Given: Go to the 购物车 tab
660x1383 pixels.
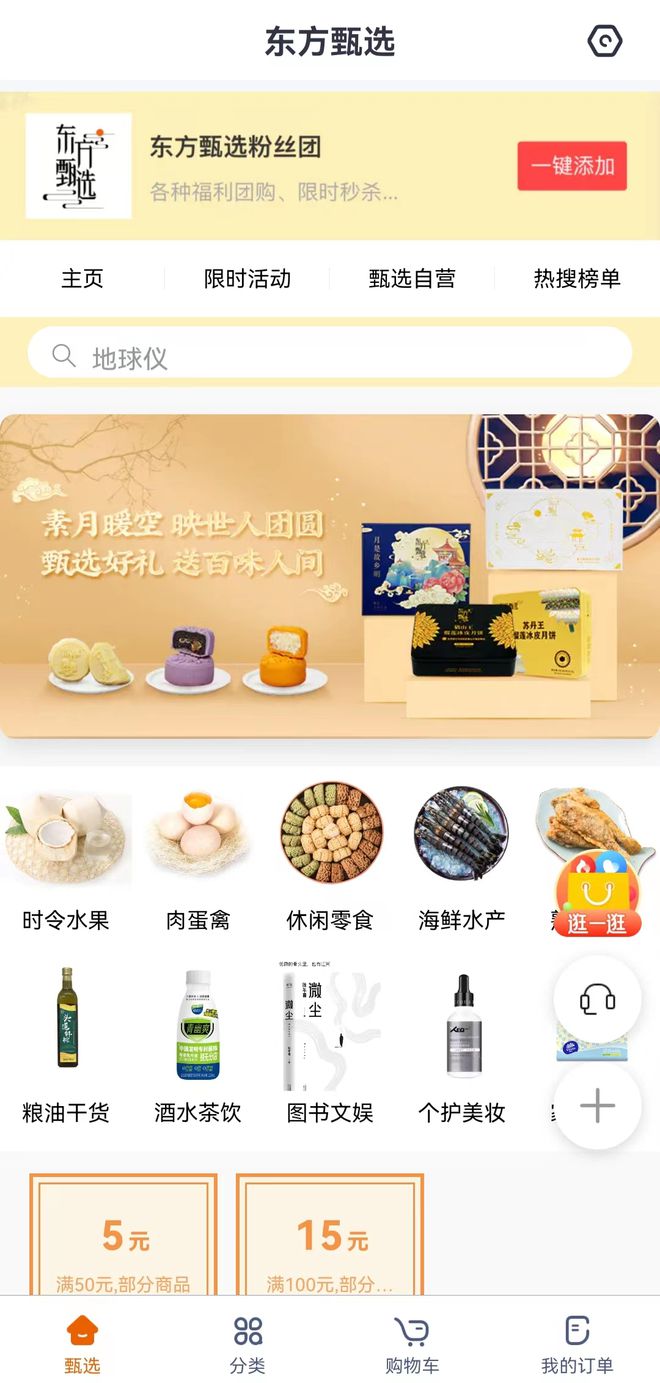Looking at the screenshot, I should (412, 1344).
